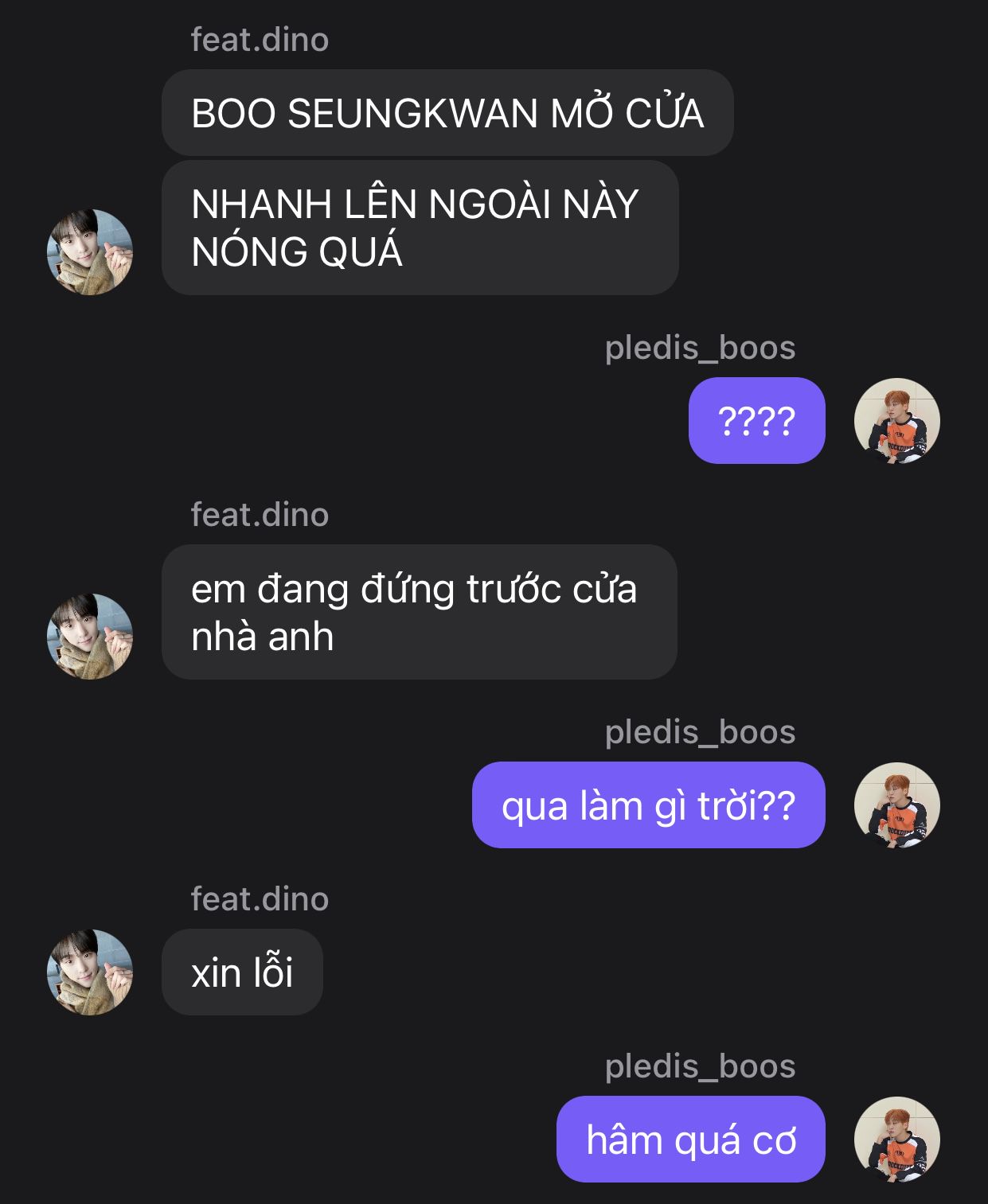Tap pledis_boos's avatar next to "????" message

point(896,421)
